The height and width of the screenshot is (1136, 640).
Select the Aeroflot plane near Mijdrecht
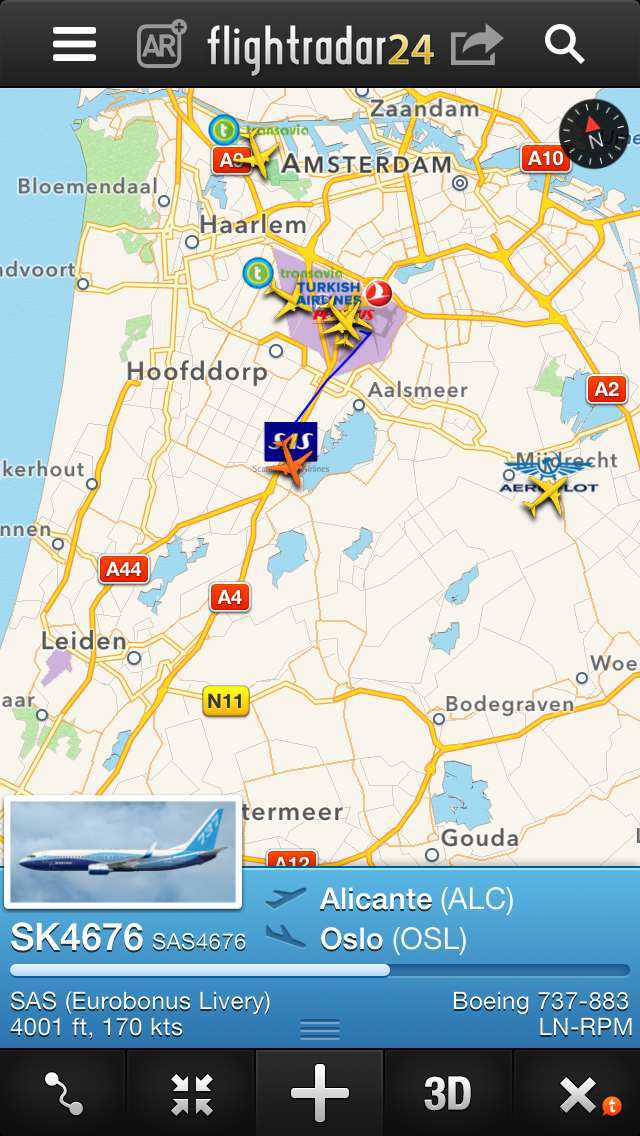[545, 496]
